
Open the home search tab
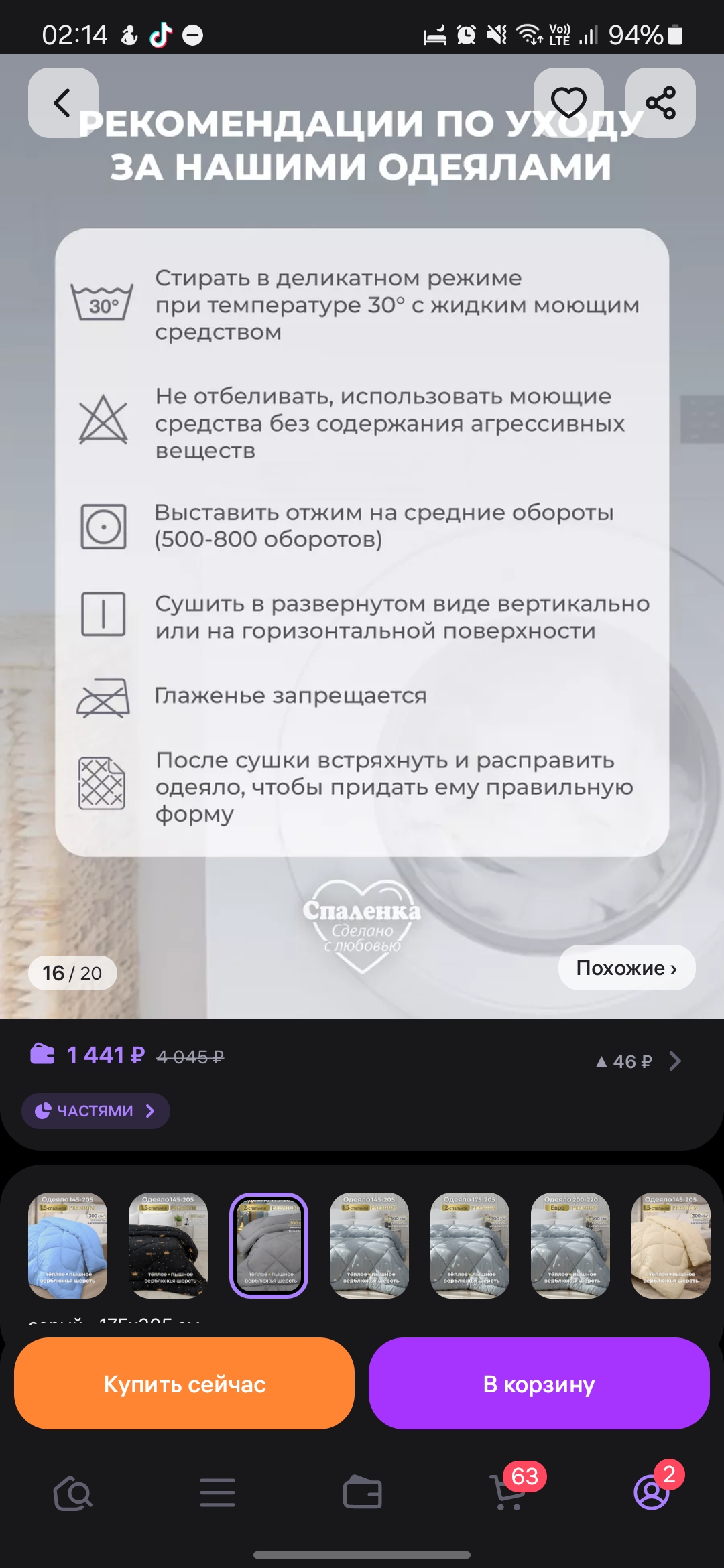point(72,1493)
